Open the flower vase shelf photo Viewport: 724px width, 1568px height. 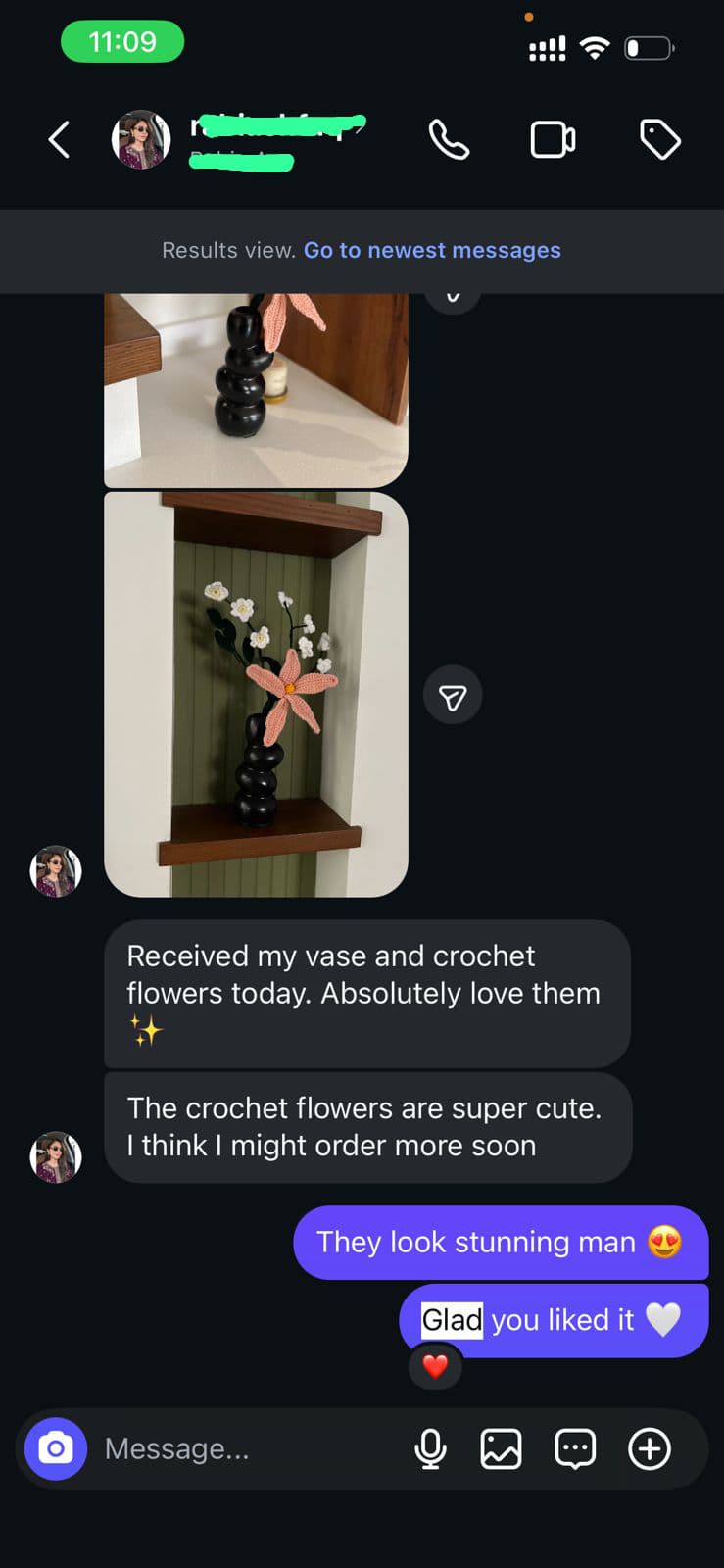[x=256, y=694]
